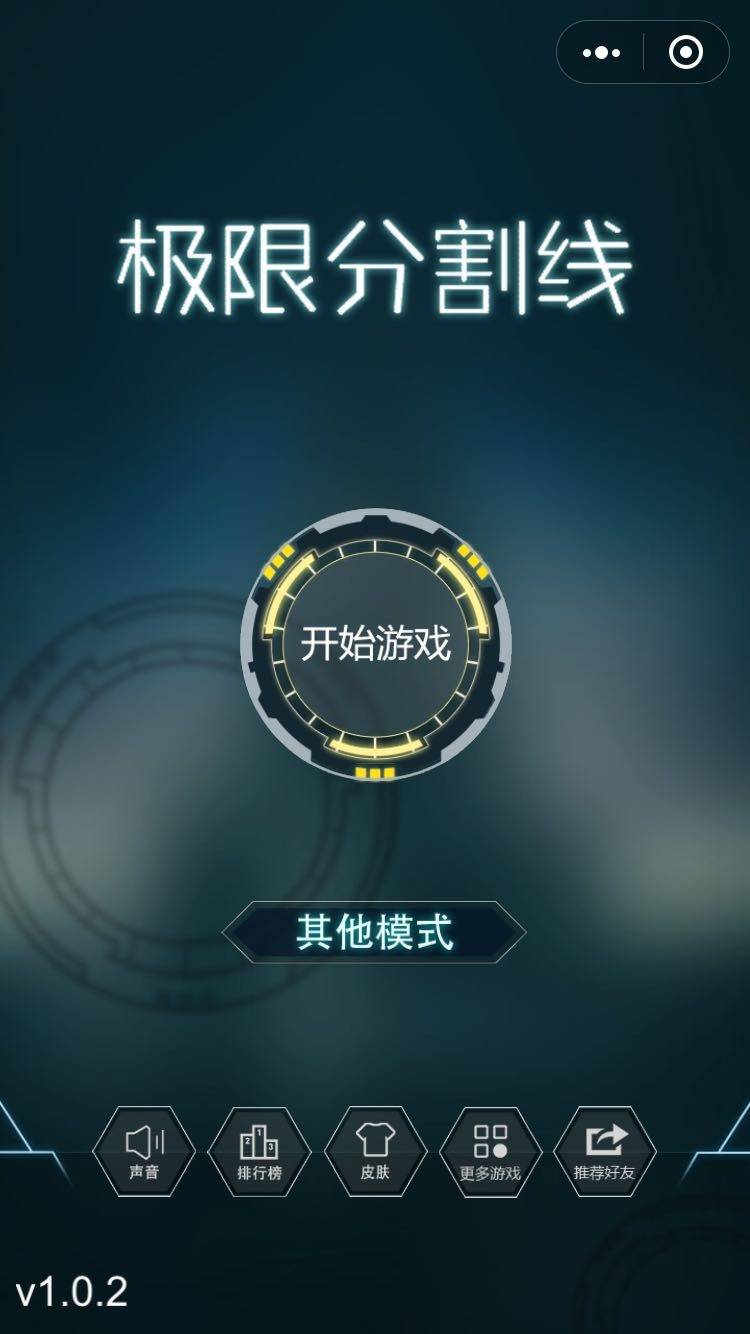This screenshot has width=750, height=1334.
Task: Open the 更多游戏 games menu
Action: pyautogui.click(x=490, y=1152)
